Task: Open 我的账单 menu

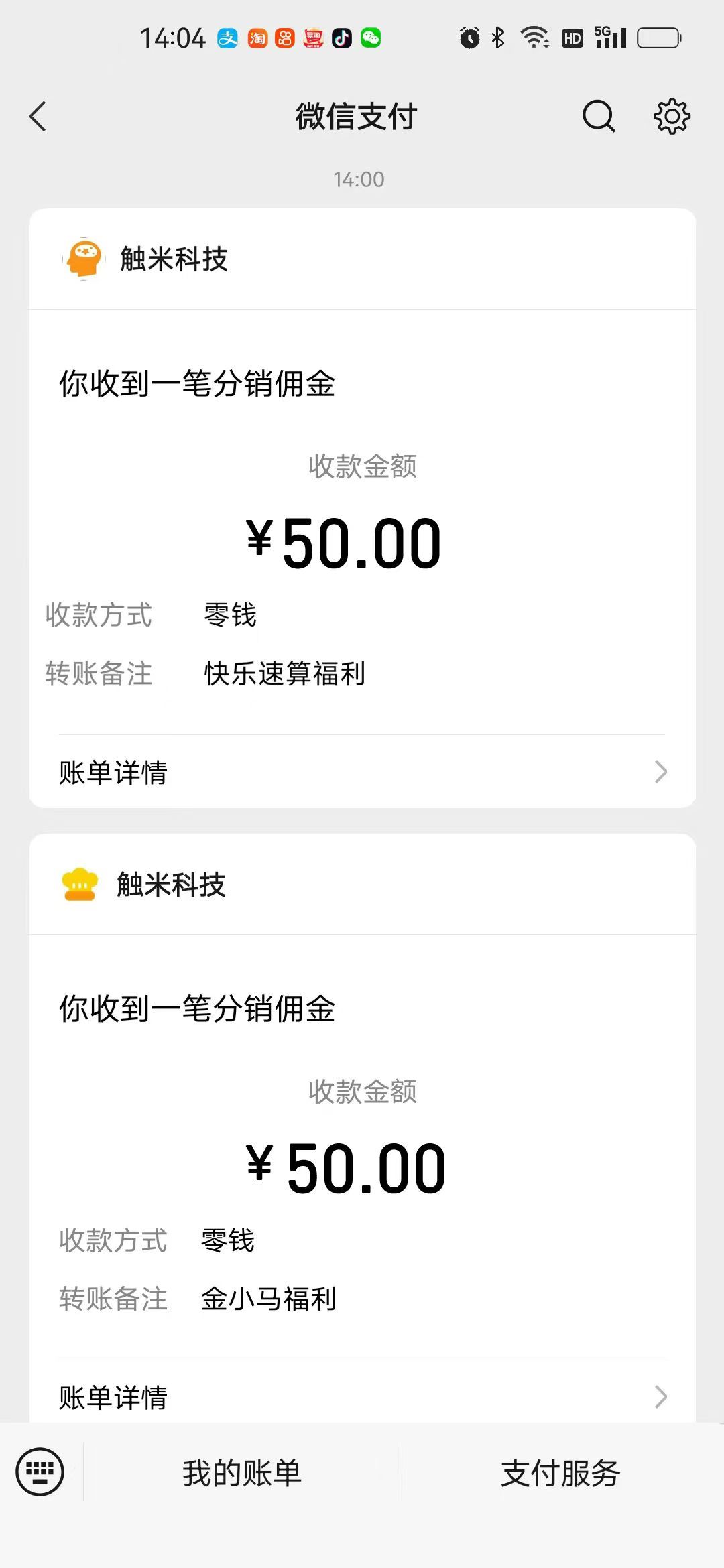Action: click(x=242, y=1473)
